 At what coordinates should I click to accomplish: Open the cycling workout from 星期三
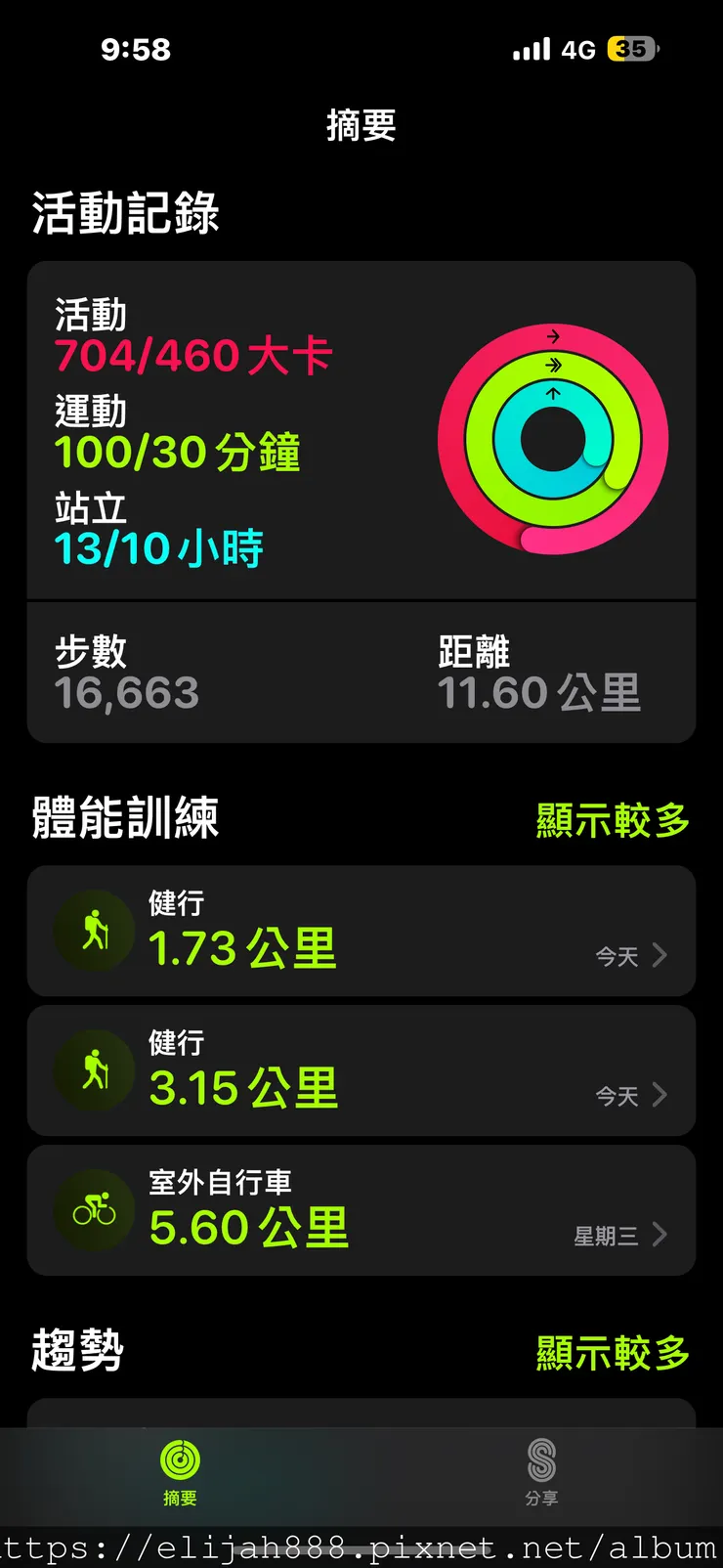tap(661, 1236)
